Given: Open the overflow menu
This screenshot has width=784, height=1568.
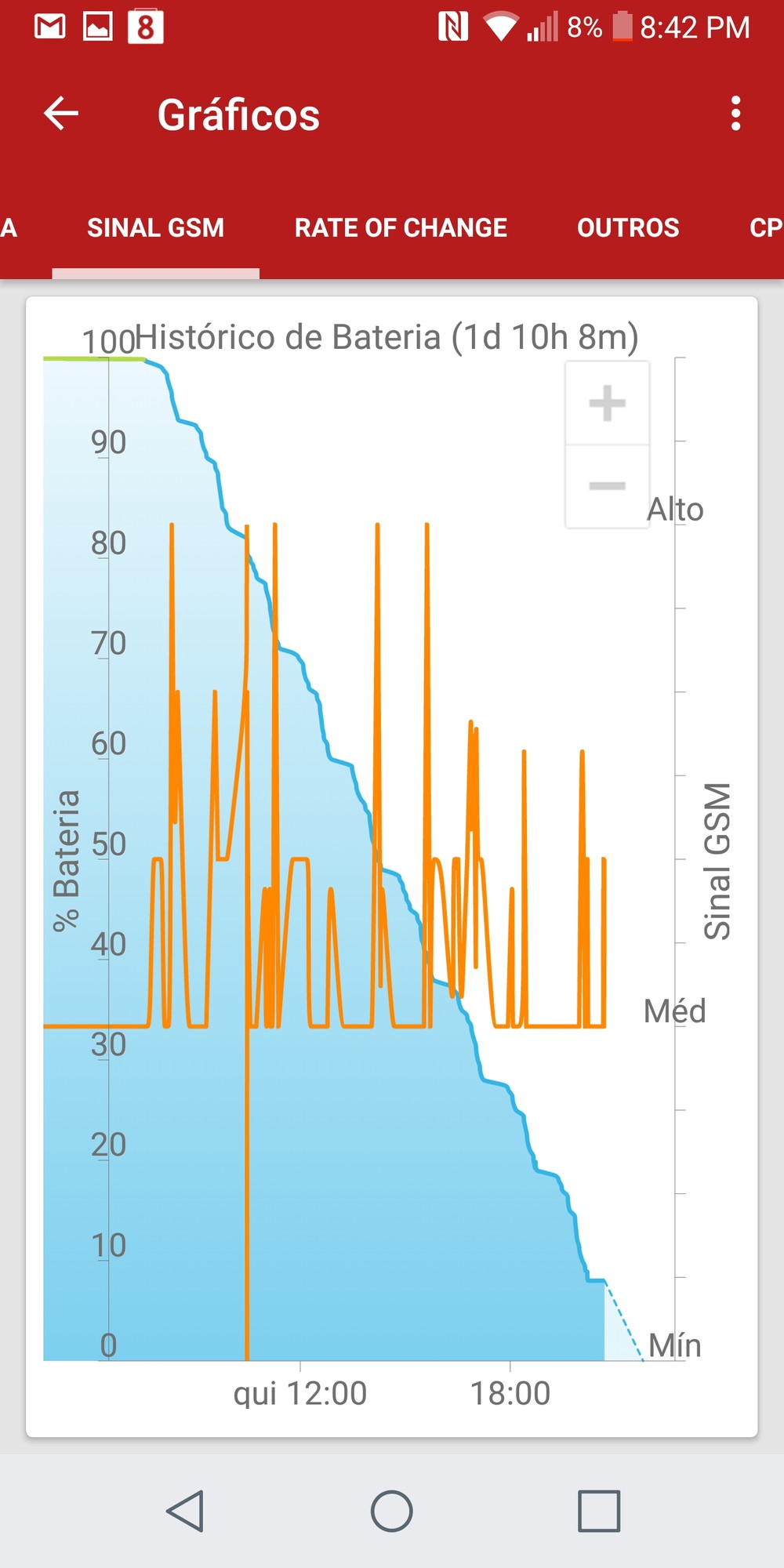Looking at the screenshot, I should [x=735, y=114].
